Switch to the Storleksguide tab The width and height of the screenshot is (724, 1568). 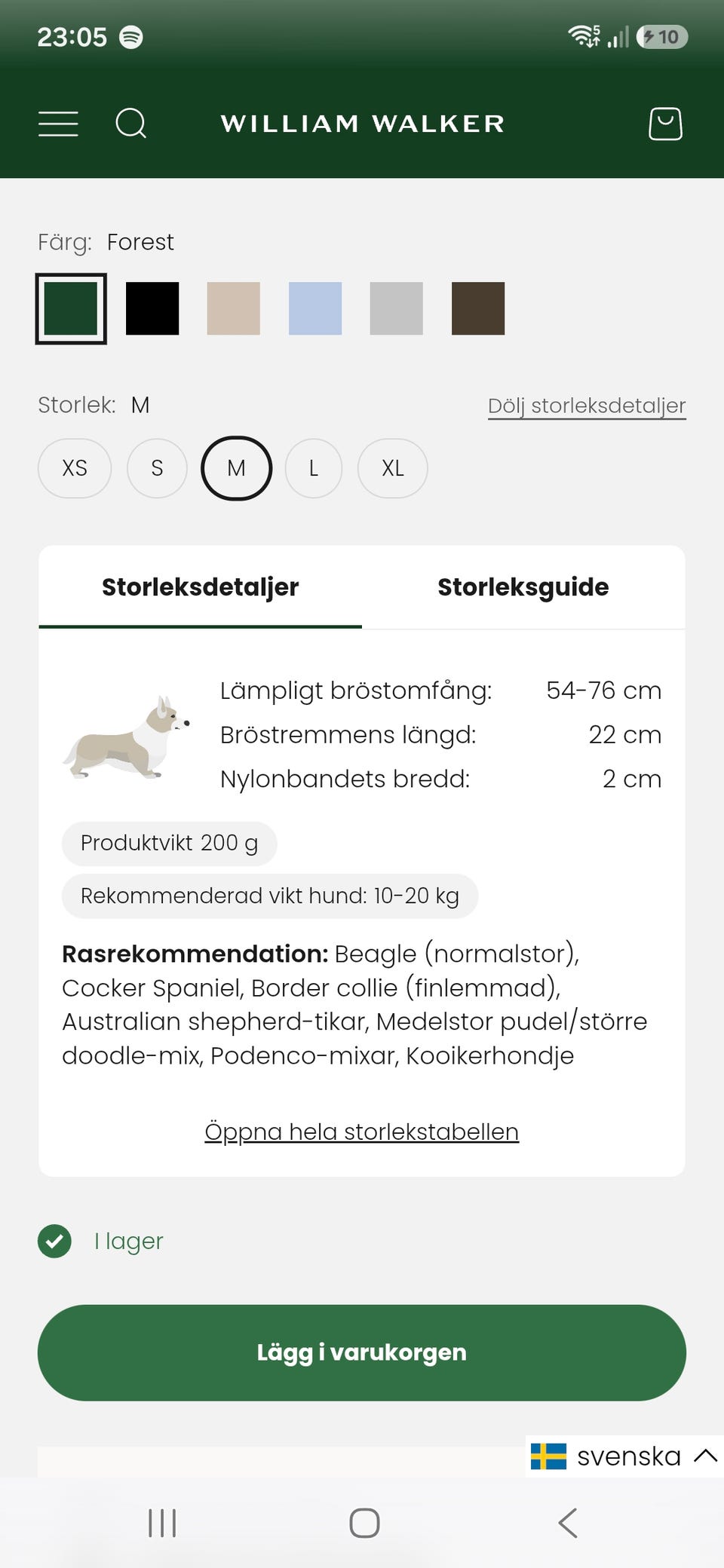(523, 587)
